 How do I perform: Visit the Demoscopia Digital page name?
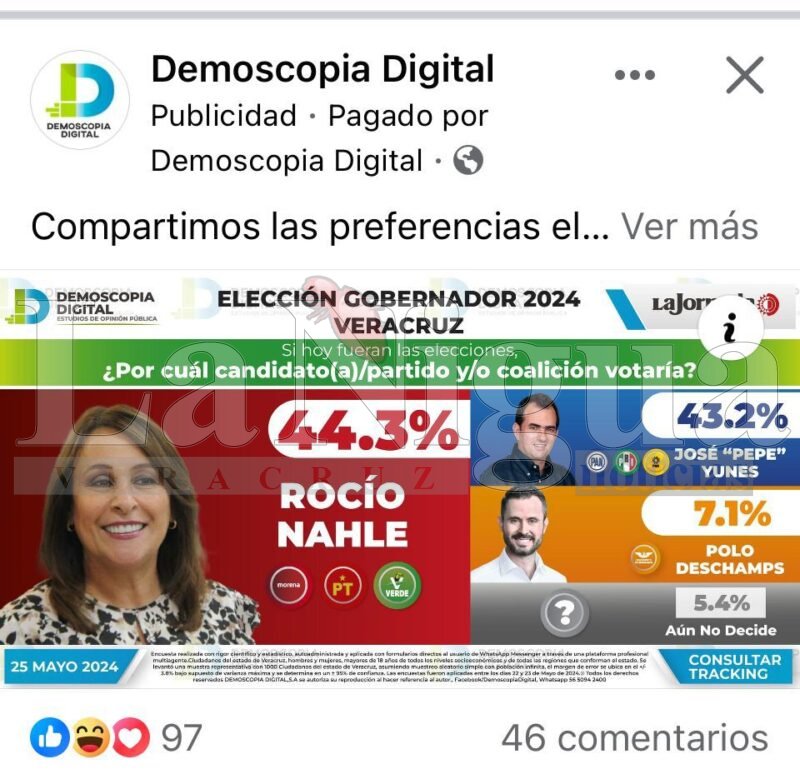point(322,69)
